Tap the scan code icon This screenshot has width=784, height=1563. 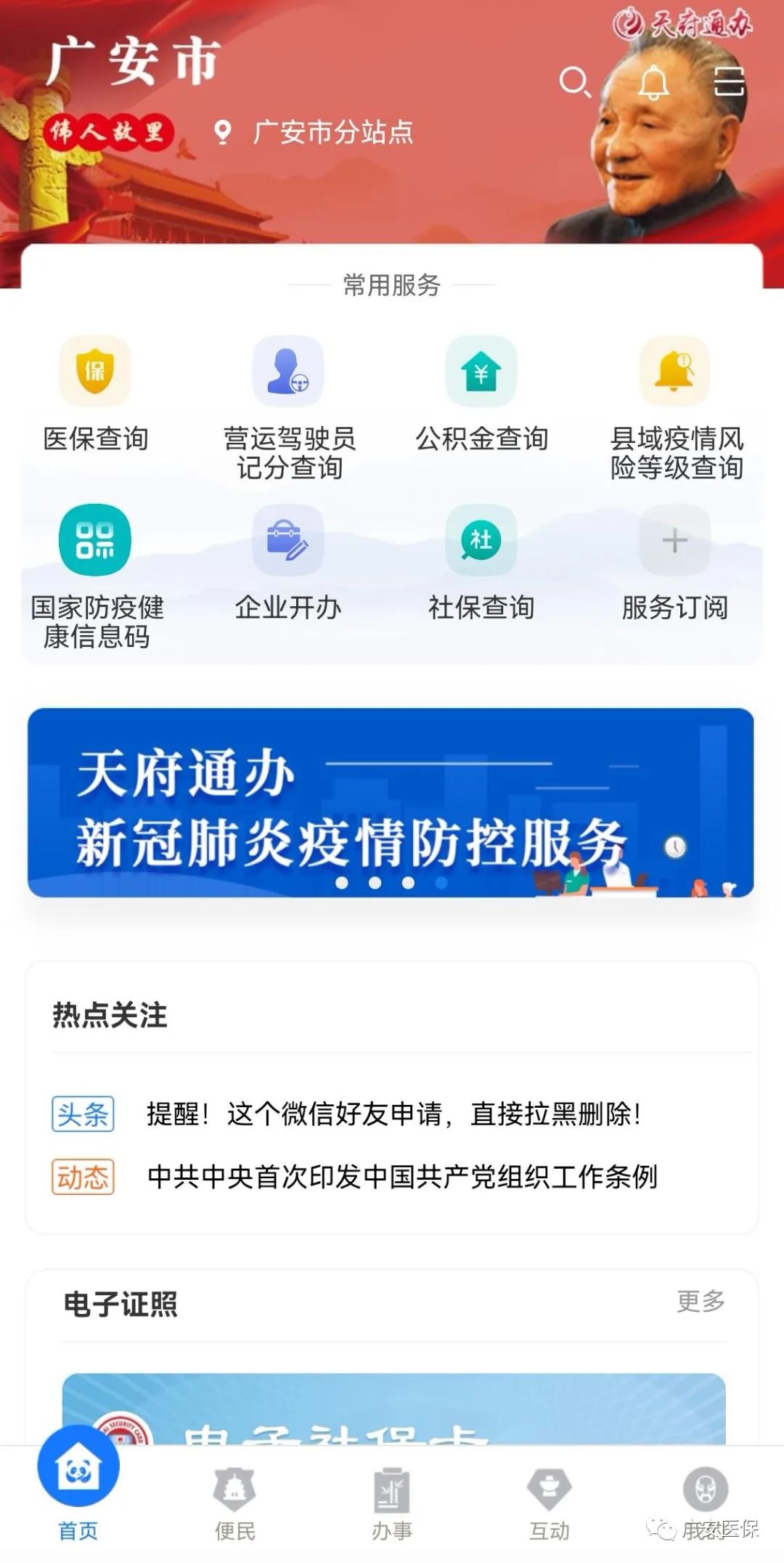tap(729, 81)
